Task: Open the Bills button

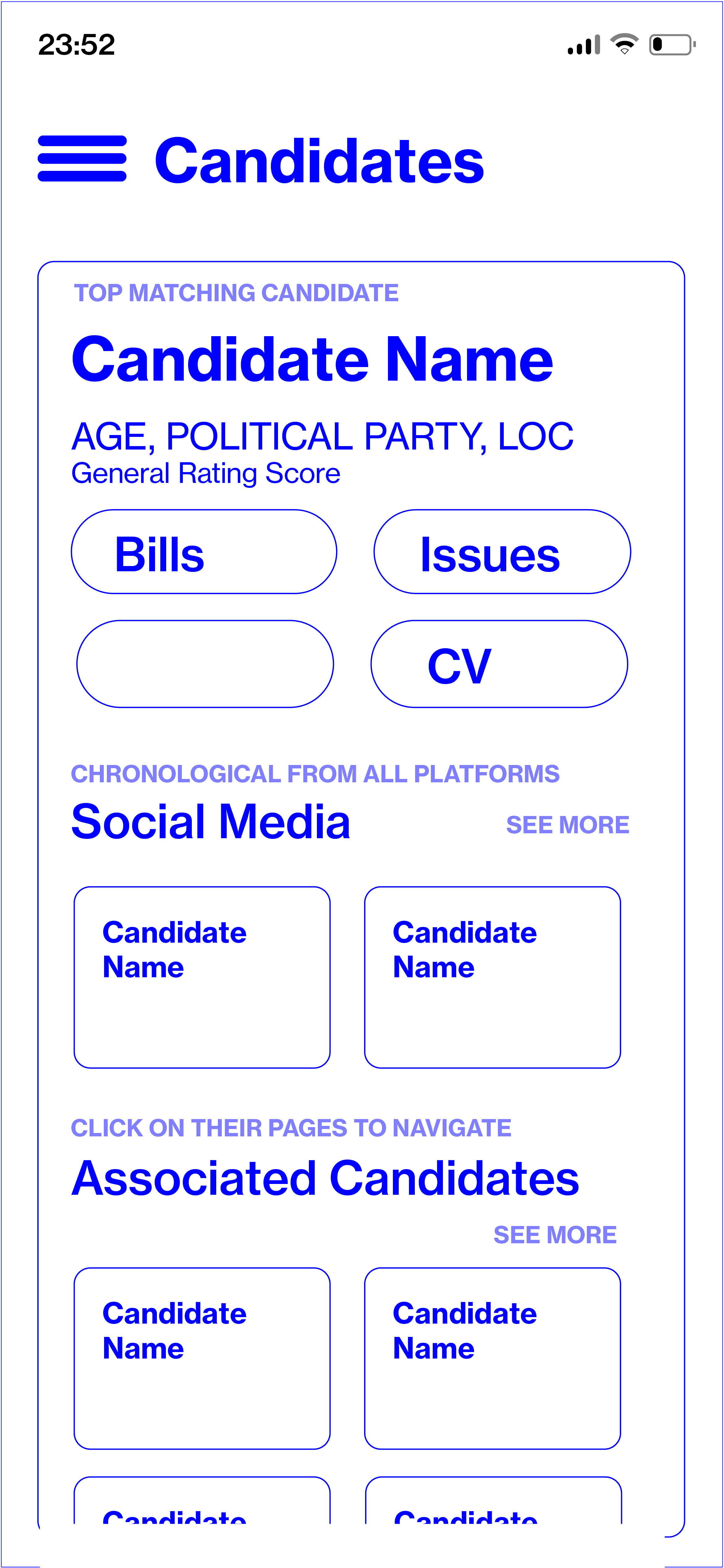Action: click(204, 552)
